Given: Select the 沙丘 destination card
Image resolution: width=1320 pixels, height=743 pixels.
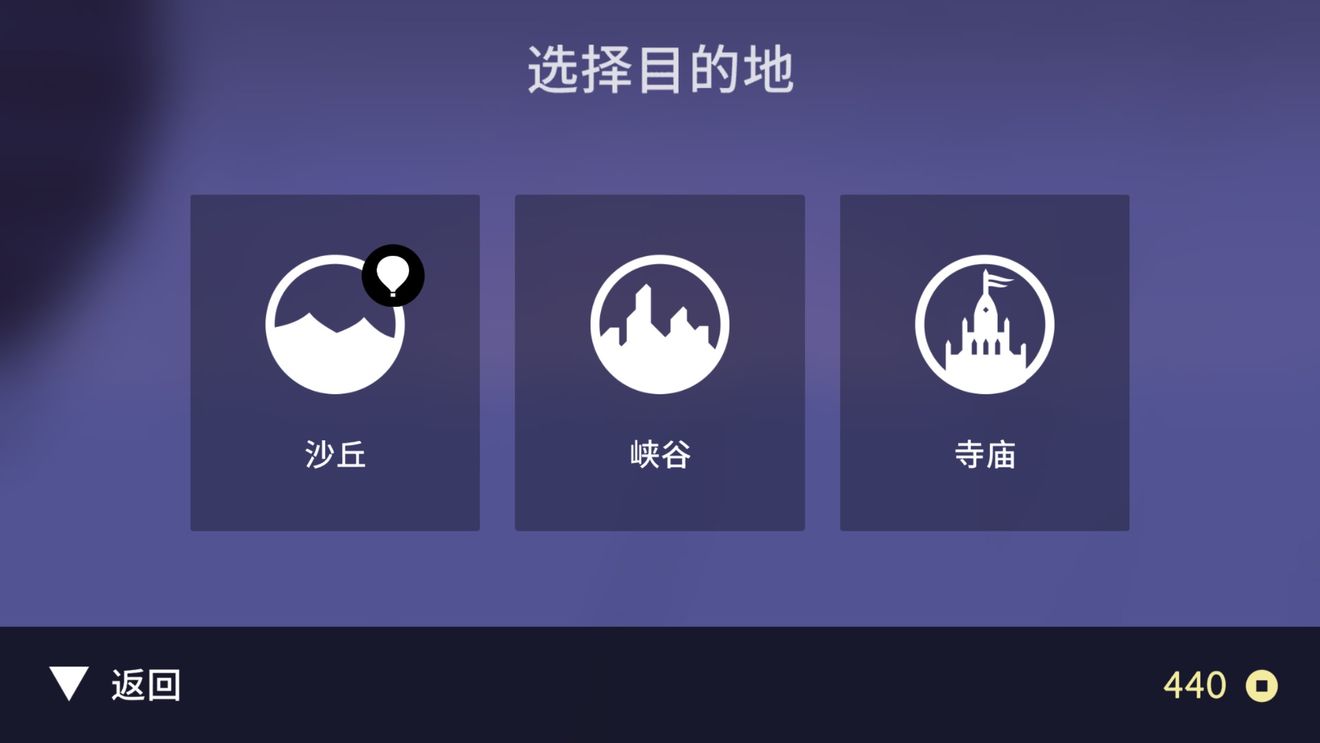Looking at the screenshot, I should 335,363.
